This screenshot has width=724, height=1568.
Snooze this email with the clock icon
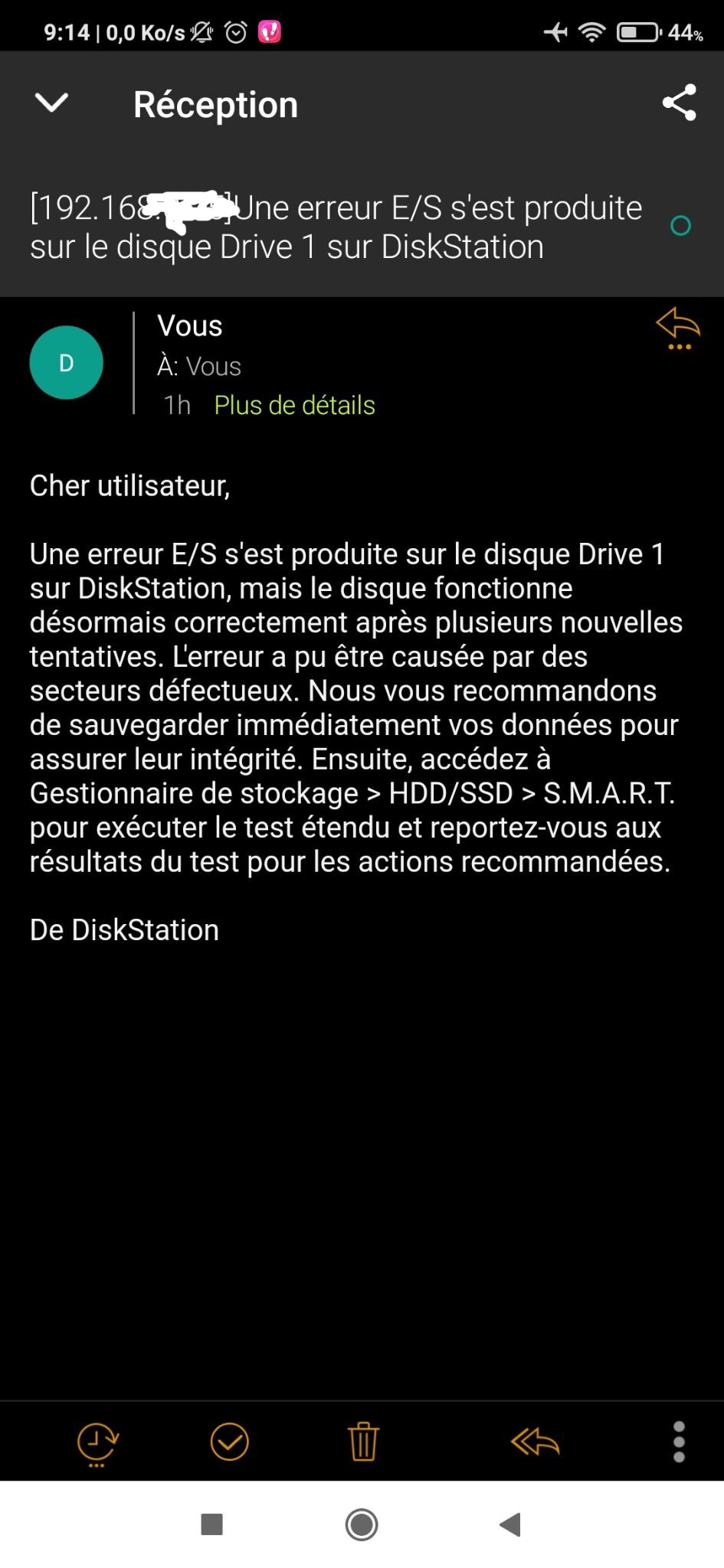97,1443
